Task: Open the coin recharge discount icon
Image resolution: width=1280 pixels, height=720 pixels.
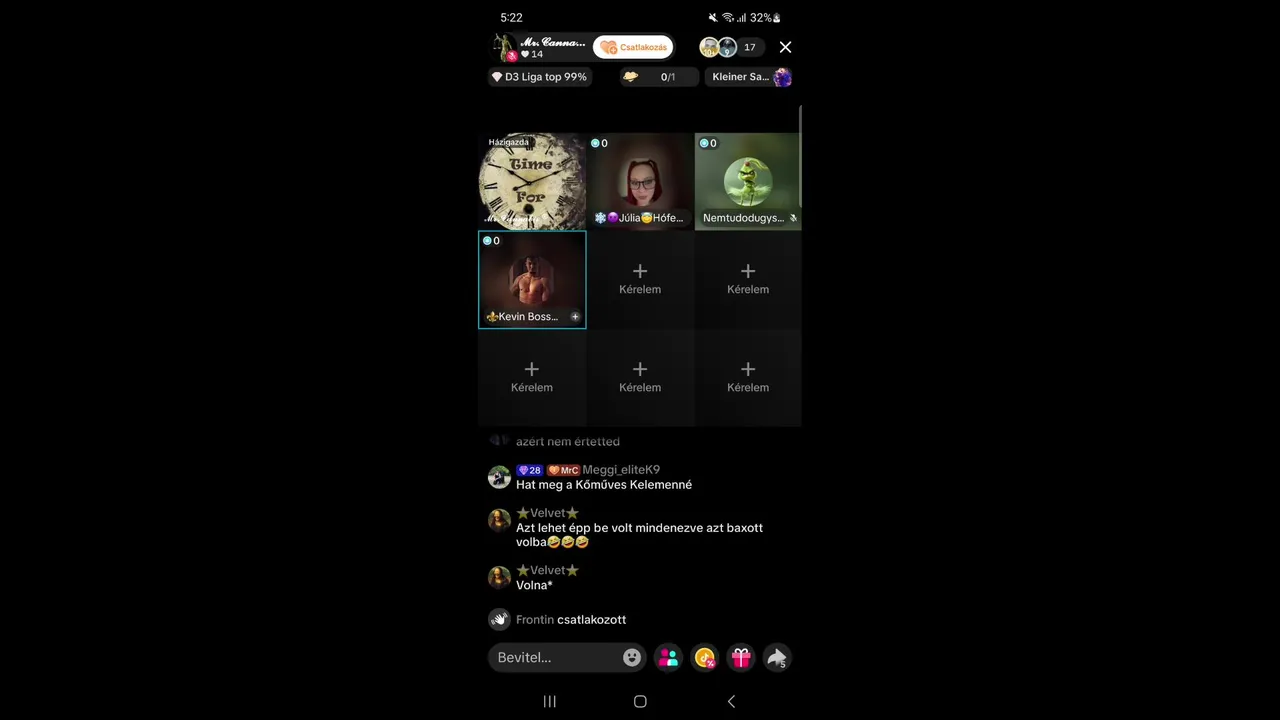Action: [x=705, y=657]
